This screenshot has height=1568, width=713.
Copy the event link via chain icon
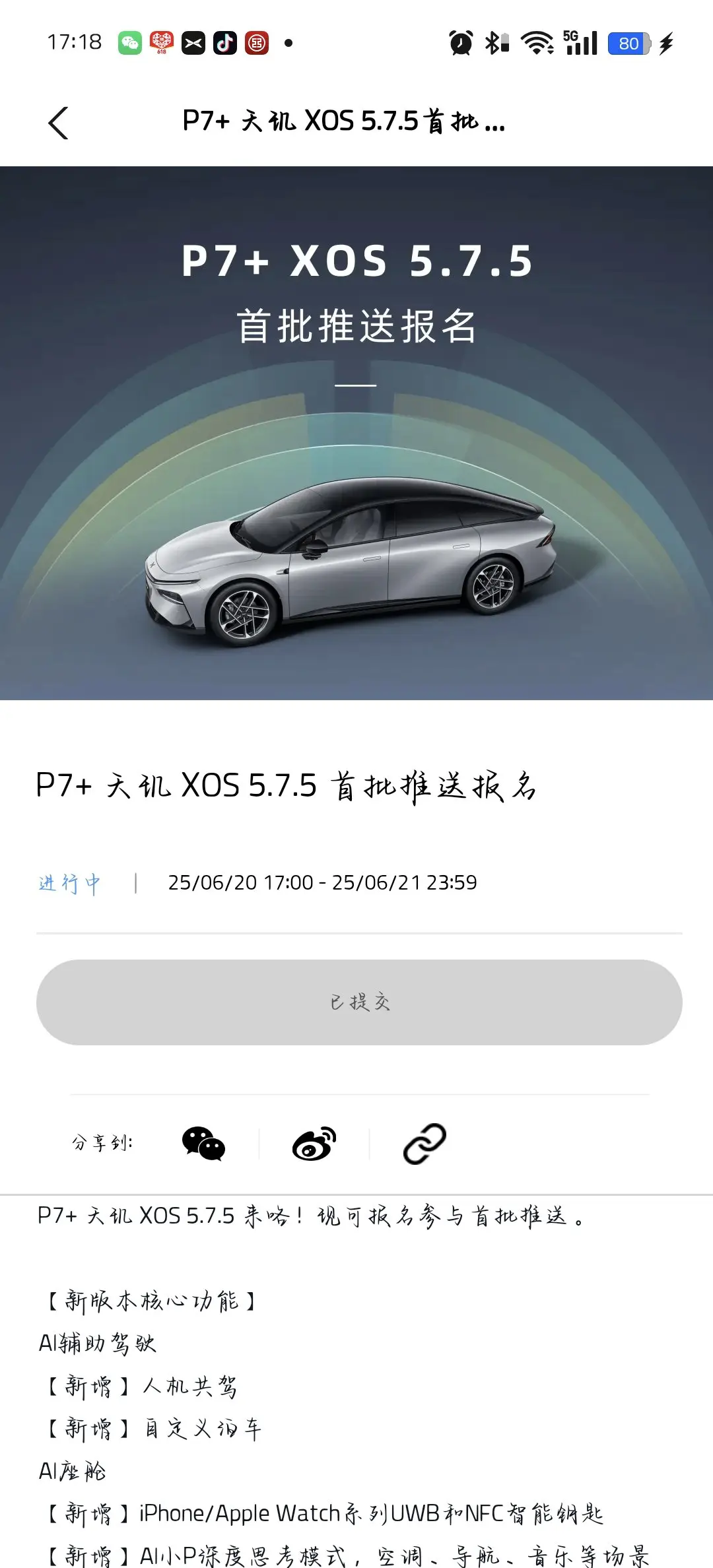(424, 1144)
